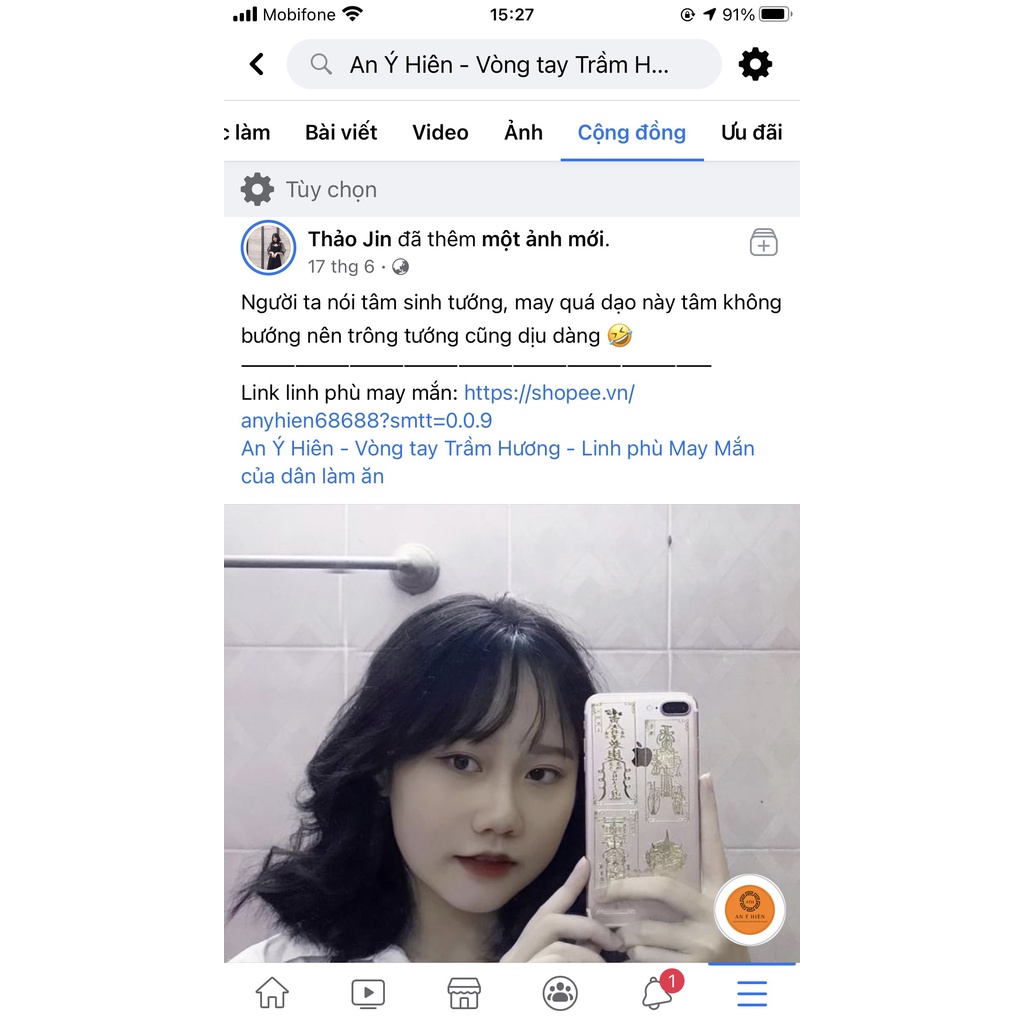Switch to the Video tab
The height and width of the screenshot is (1024, 1024).
pyautogui.click(x=440, y=133)
